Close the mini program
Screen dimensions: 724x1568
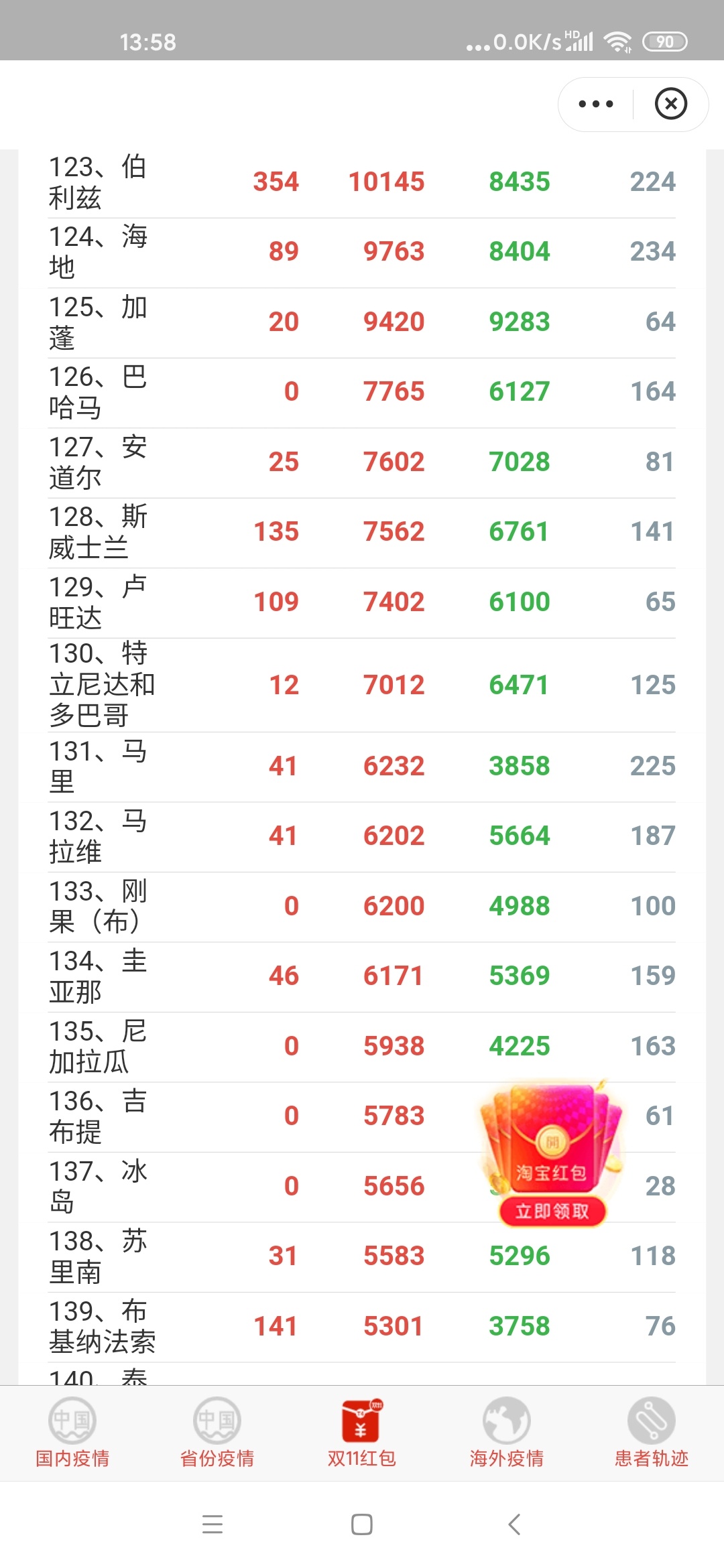[671, 104]
